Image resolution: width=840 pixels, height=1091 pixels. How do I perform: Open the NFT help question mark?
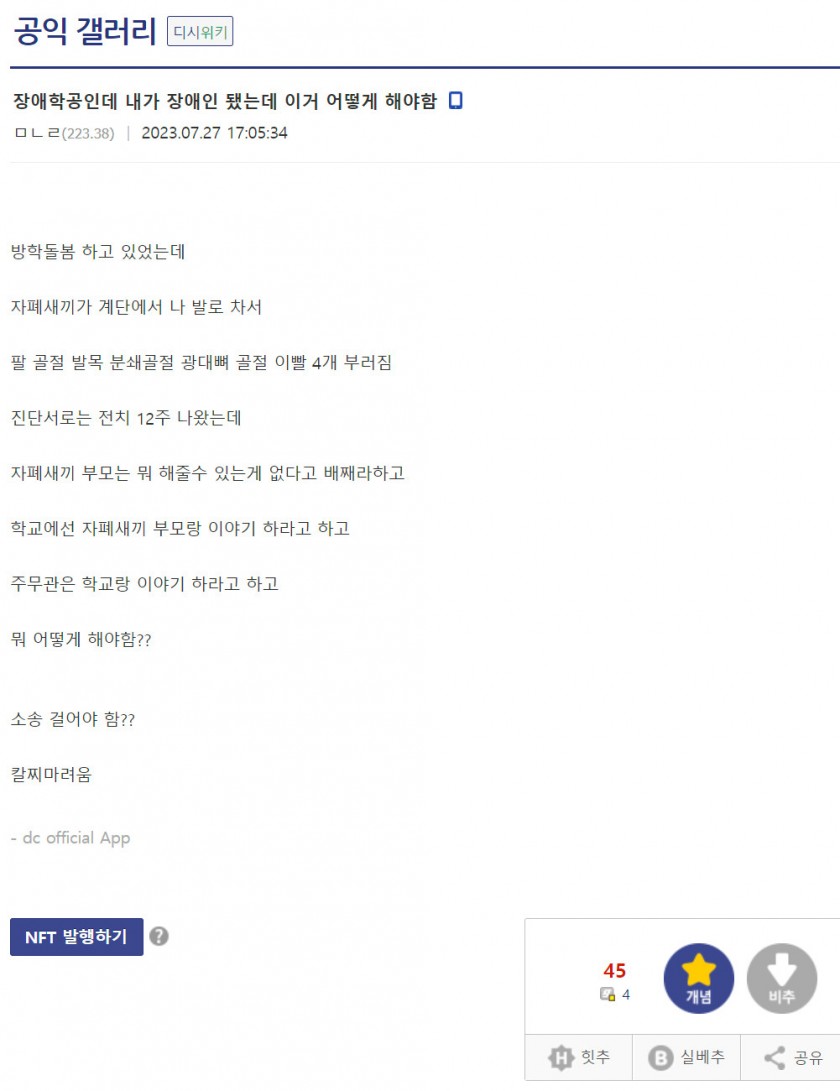point(159,937)
